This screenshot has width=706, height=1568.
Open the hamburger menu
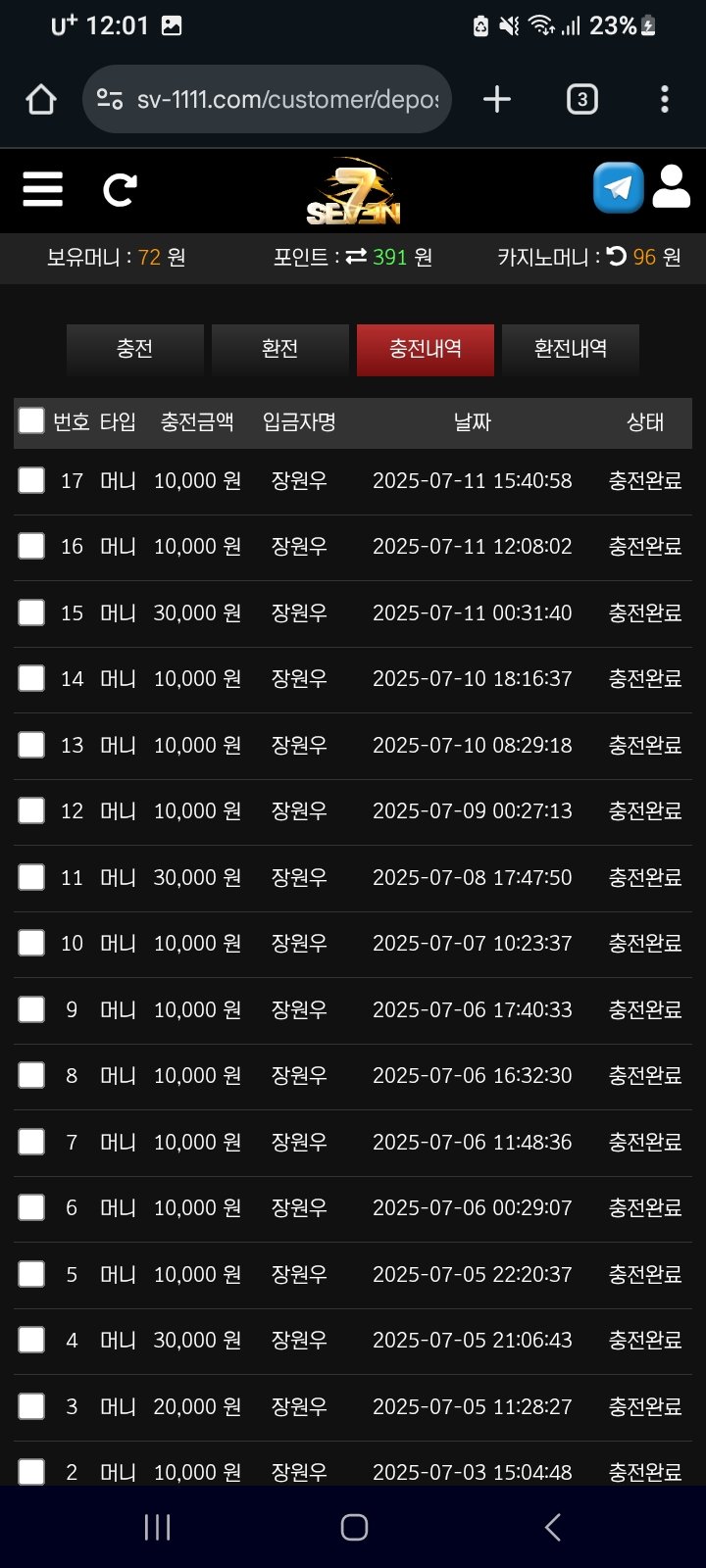click(43, 189)
